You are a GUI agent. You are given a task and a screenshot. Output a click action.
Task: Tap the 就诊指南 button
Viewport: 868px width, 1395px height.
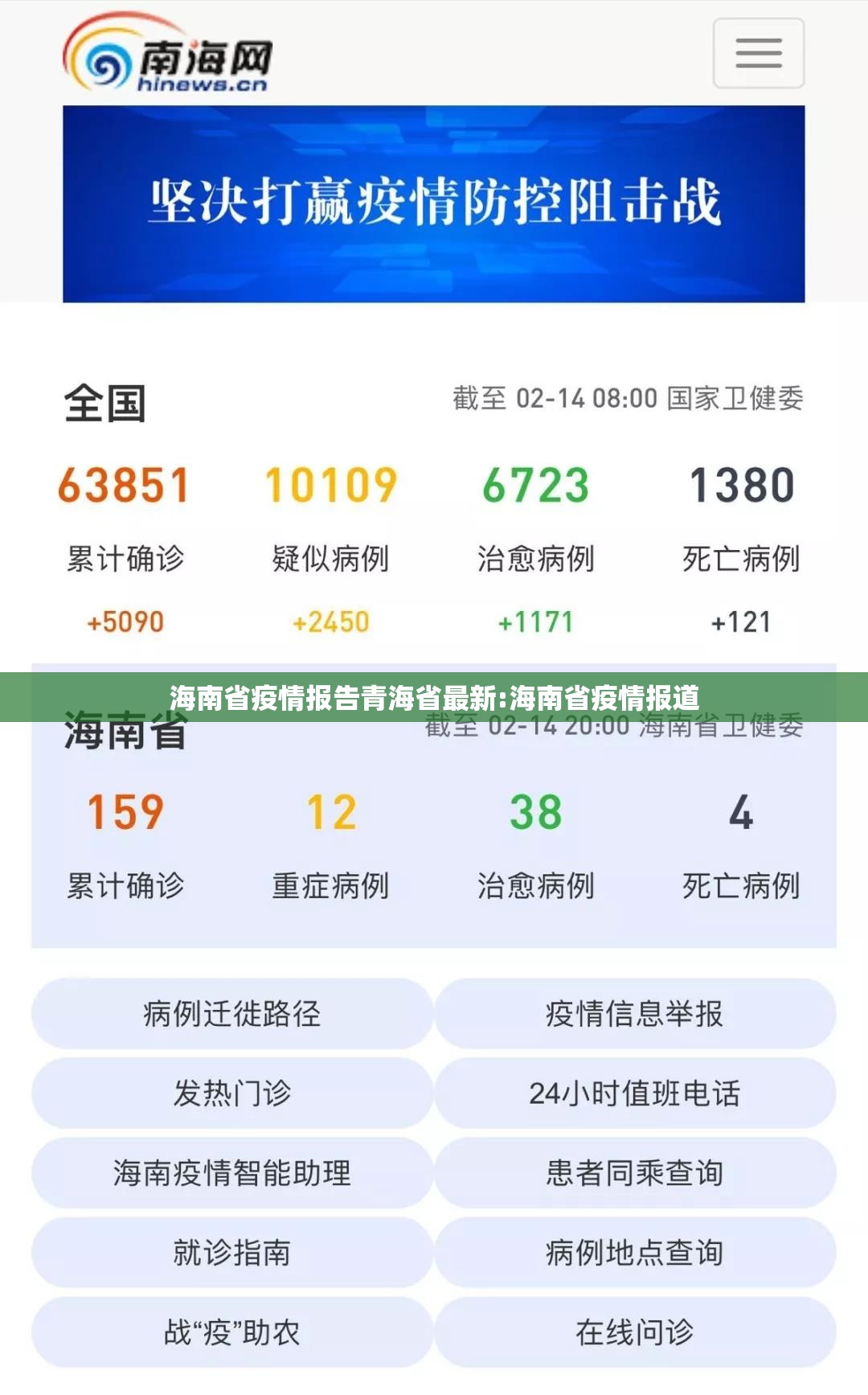click(232, 1252)
